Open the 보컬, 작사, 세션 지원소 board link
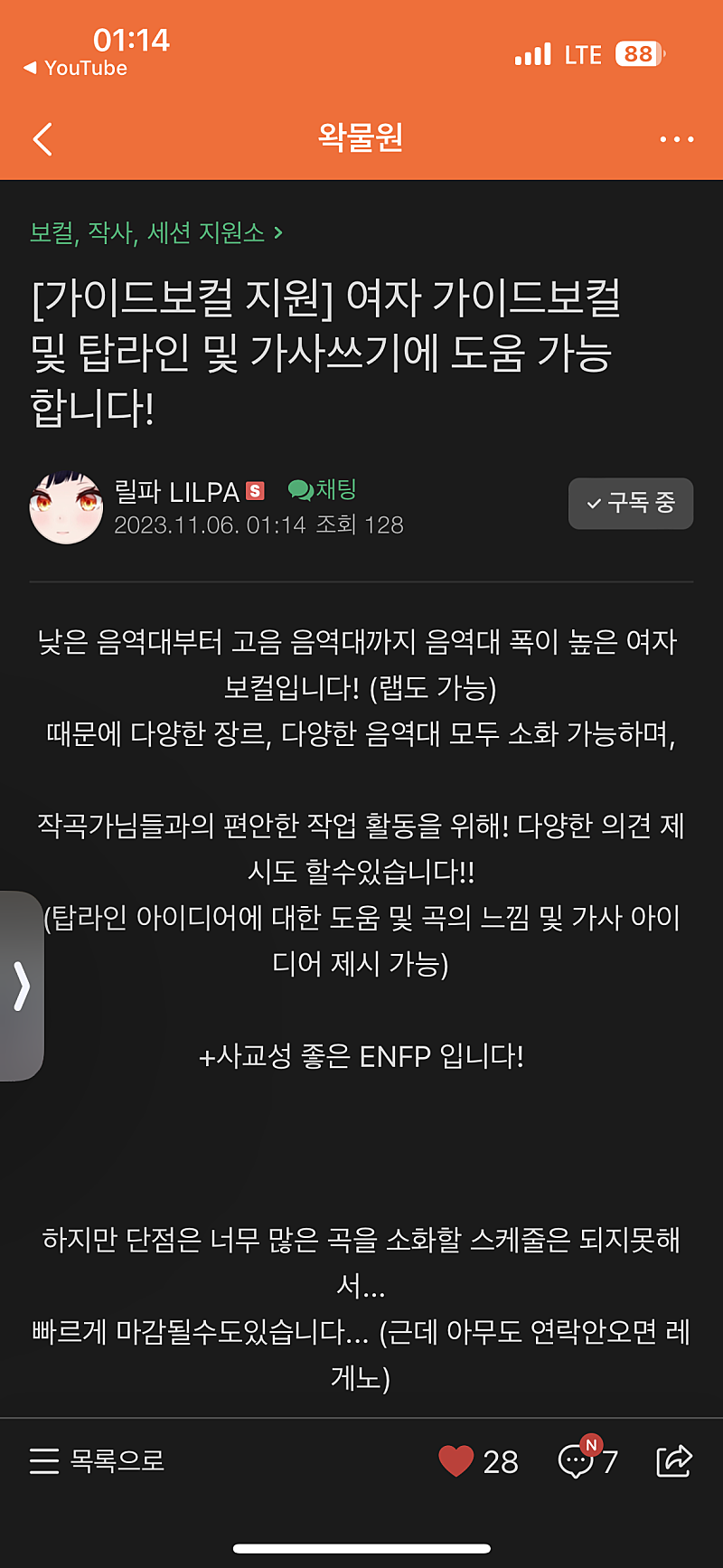This screenshot has height=1568, width=723. pos(155,233)
